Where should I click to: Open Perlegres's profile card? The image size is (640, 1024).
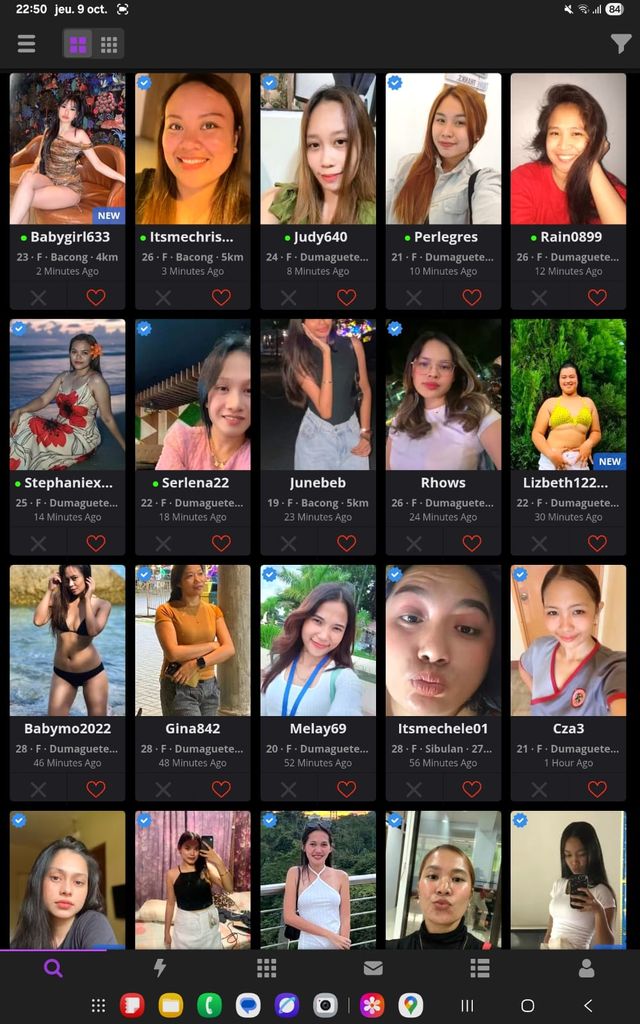[443, 148]
